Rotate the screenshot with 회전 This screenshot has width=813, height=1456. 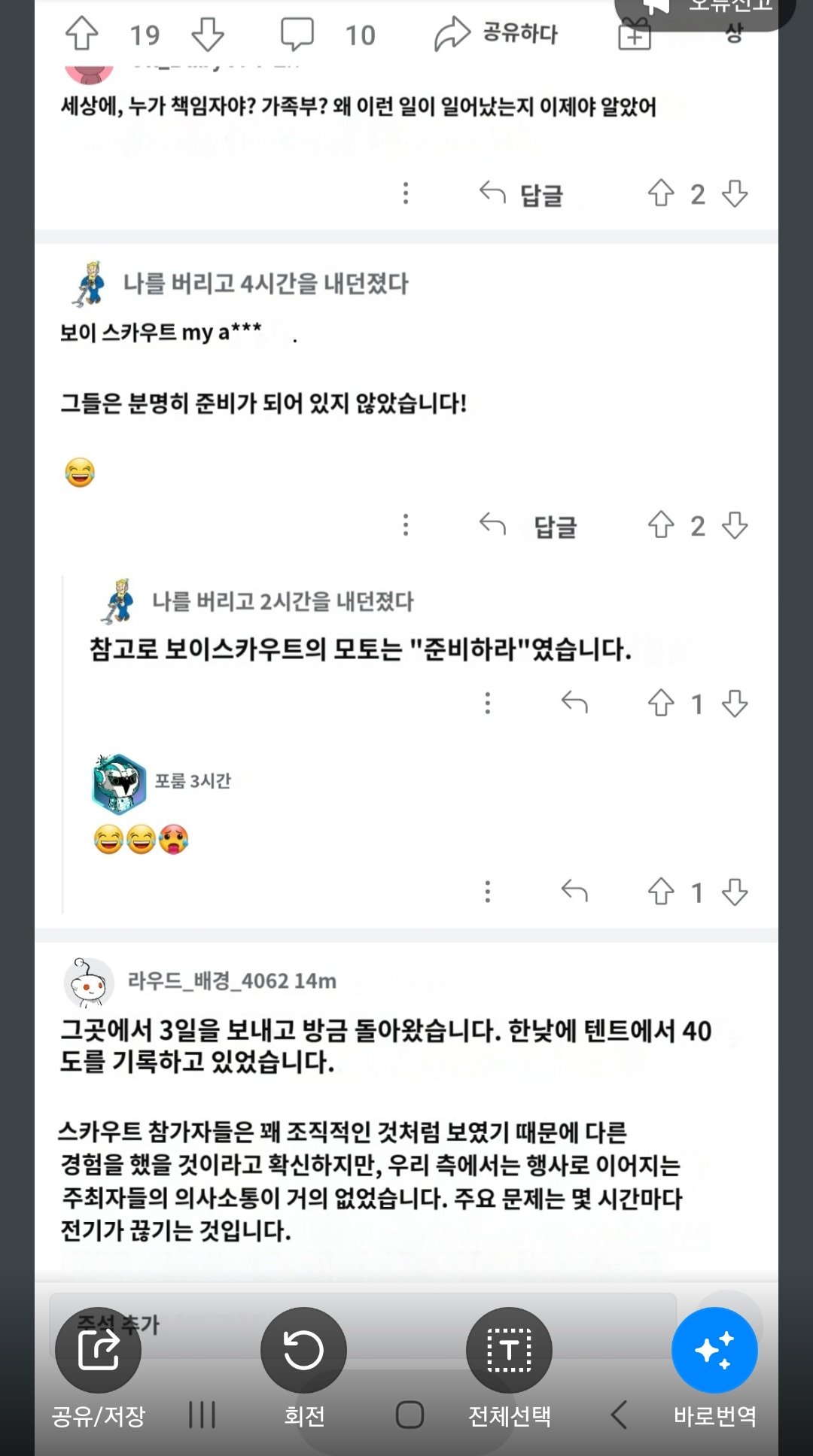[x=303, y=1351]
